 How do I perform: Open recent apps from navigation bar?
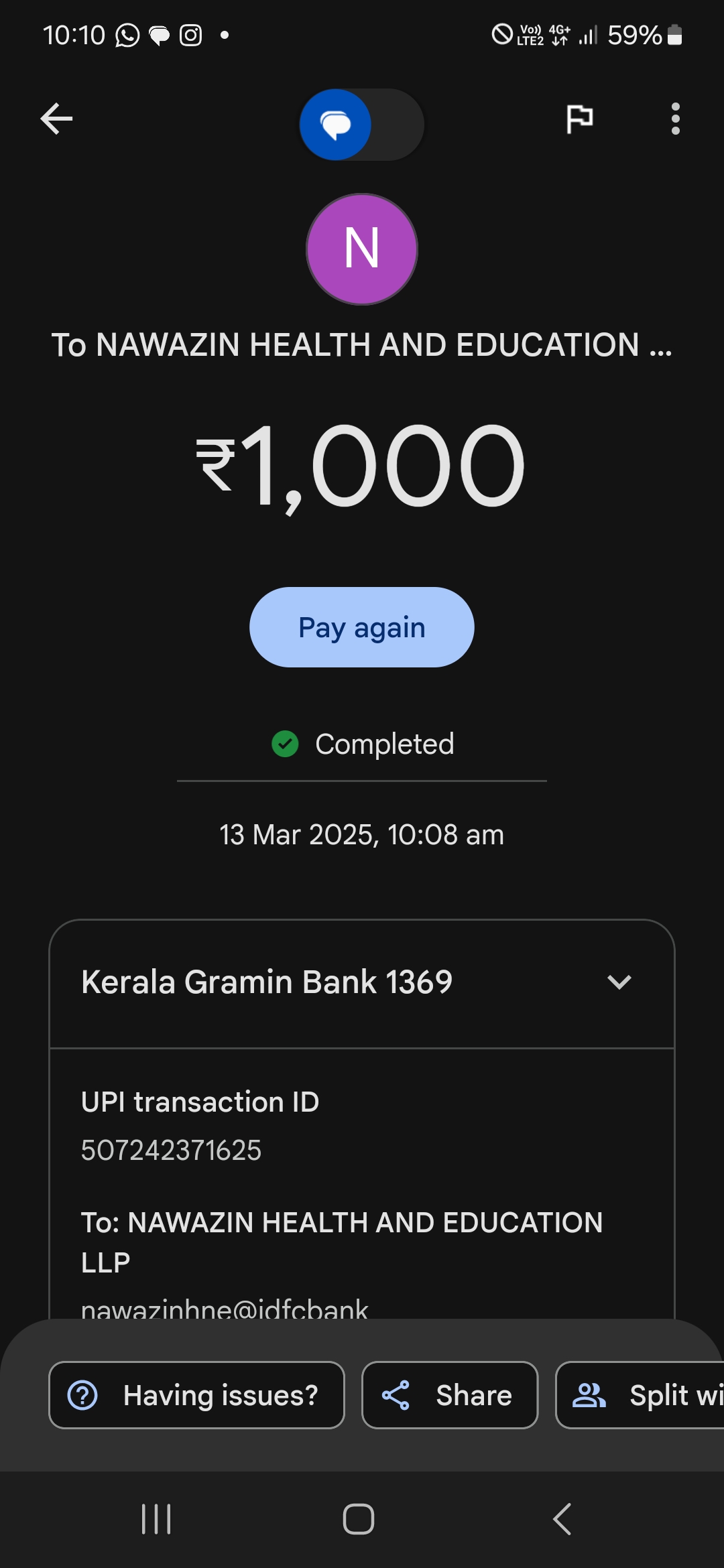[x=156, y=1518]
